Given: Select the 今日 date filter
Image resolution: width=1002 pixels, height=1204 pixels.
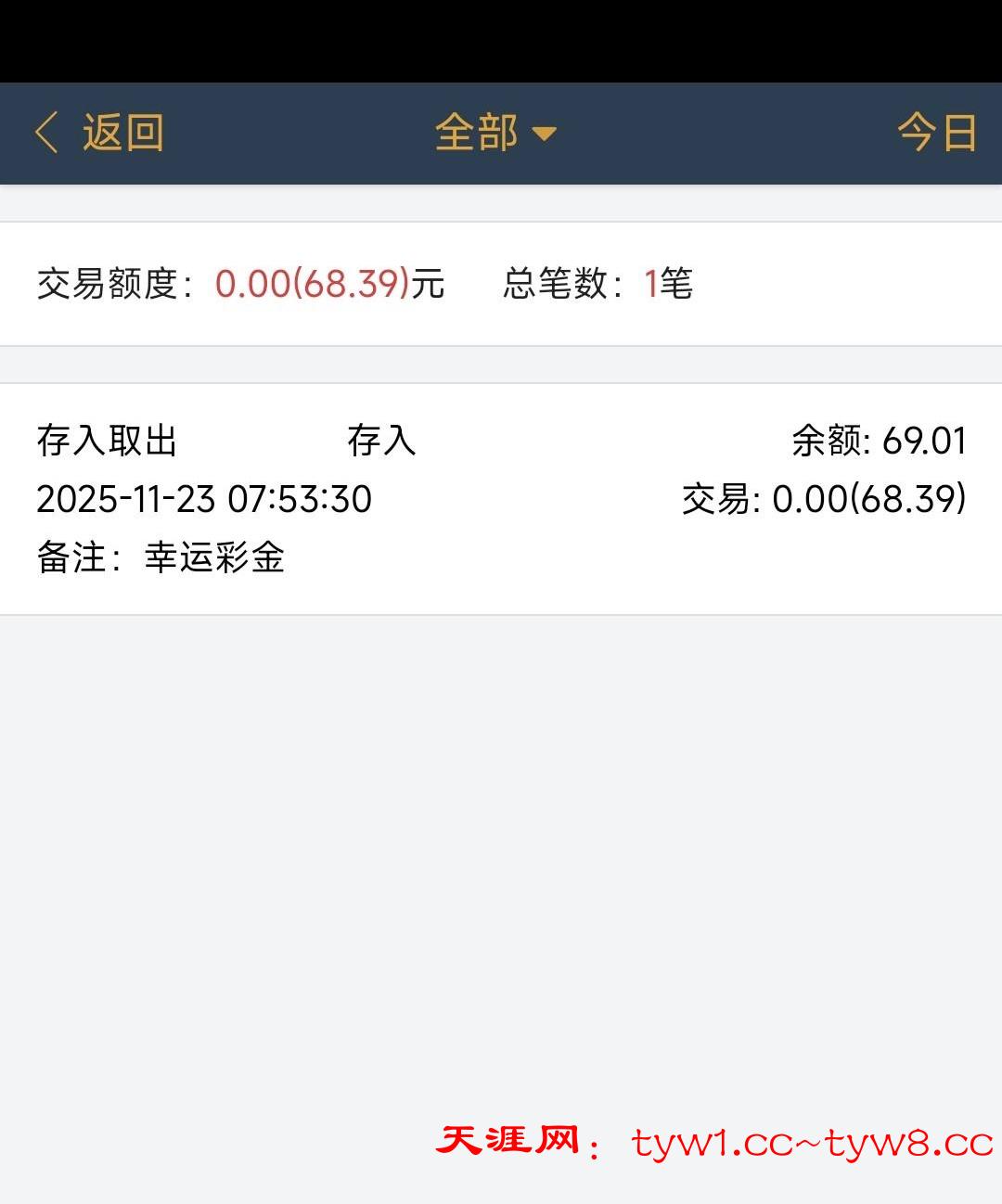Looking at the screenshot, I should [937, 133].
